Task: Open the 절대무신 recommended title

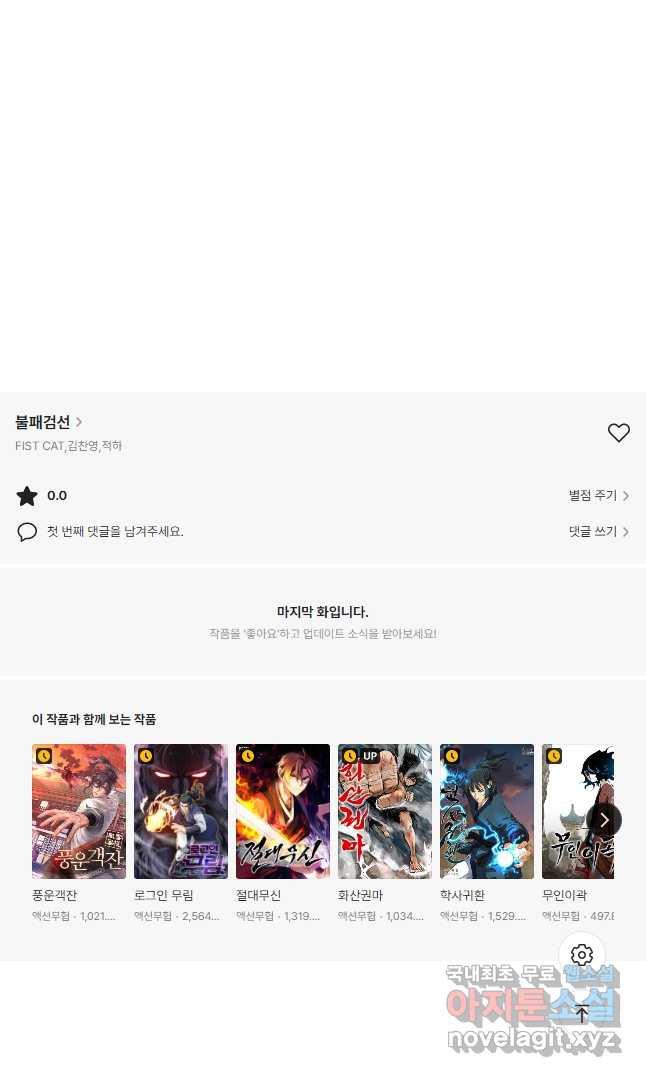Action: click(283, 811)
